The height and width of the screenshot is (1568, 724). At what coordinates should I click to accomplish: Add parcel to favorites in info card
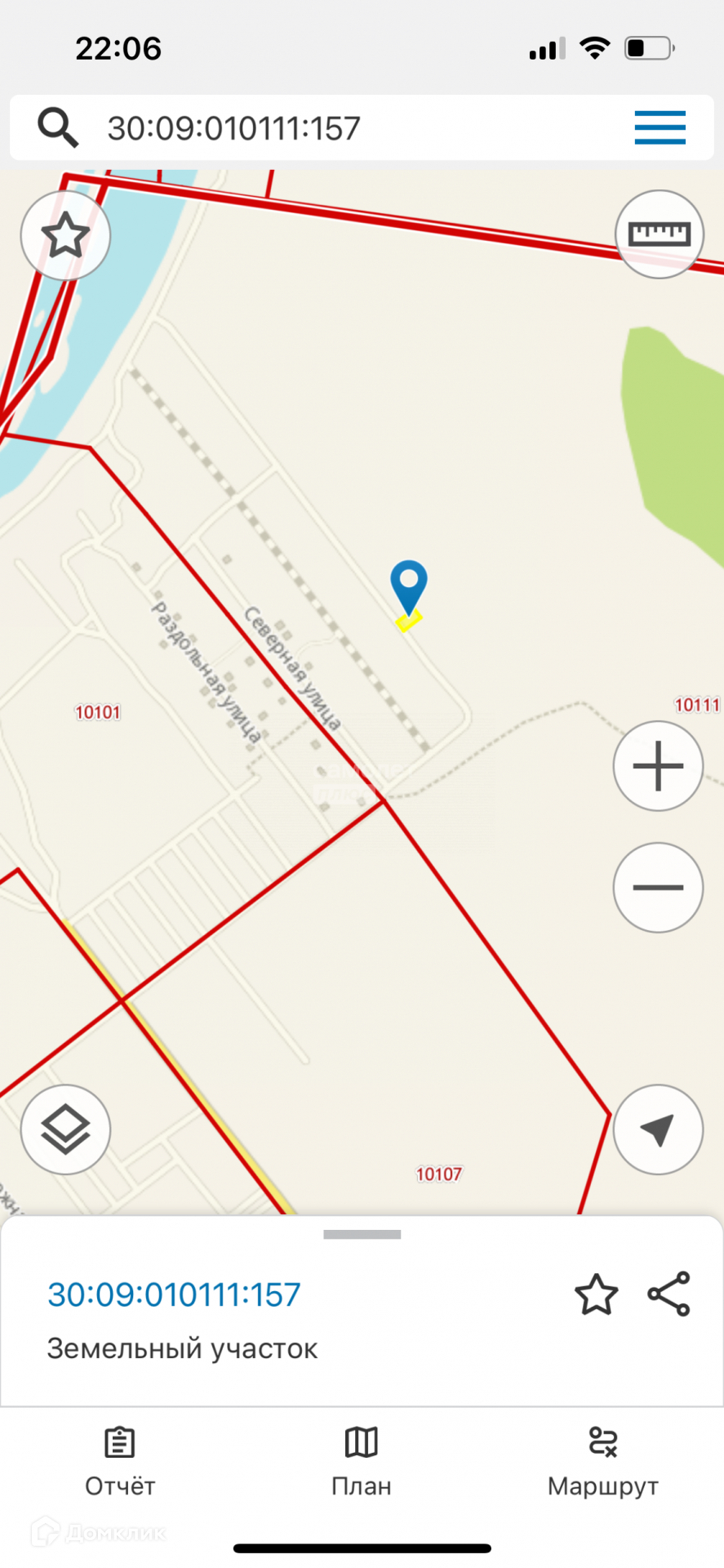(x=596, y=1294)
